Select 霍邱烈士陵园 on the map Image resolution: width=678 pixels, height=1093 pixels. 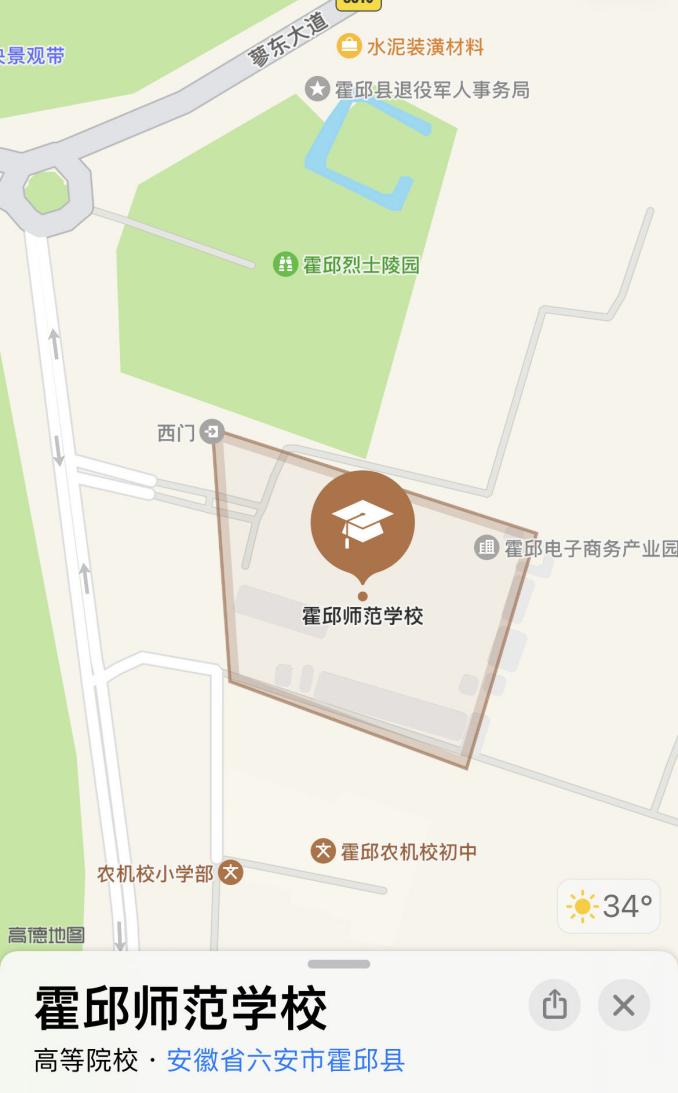[x=286, y=265]
